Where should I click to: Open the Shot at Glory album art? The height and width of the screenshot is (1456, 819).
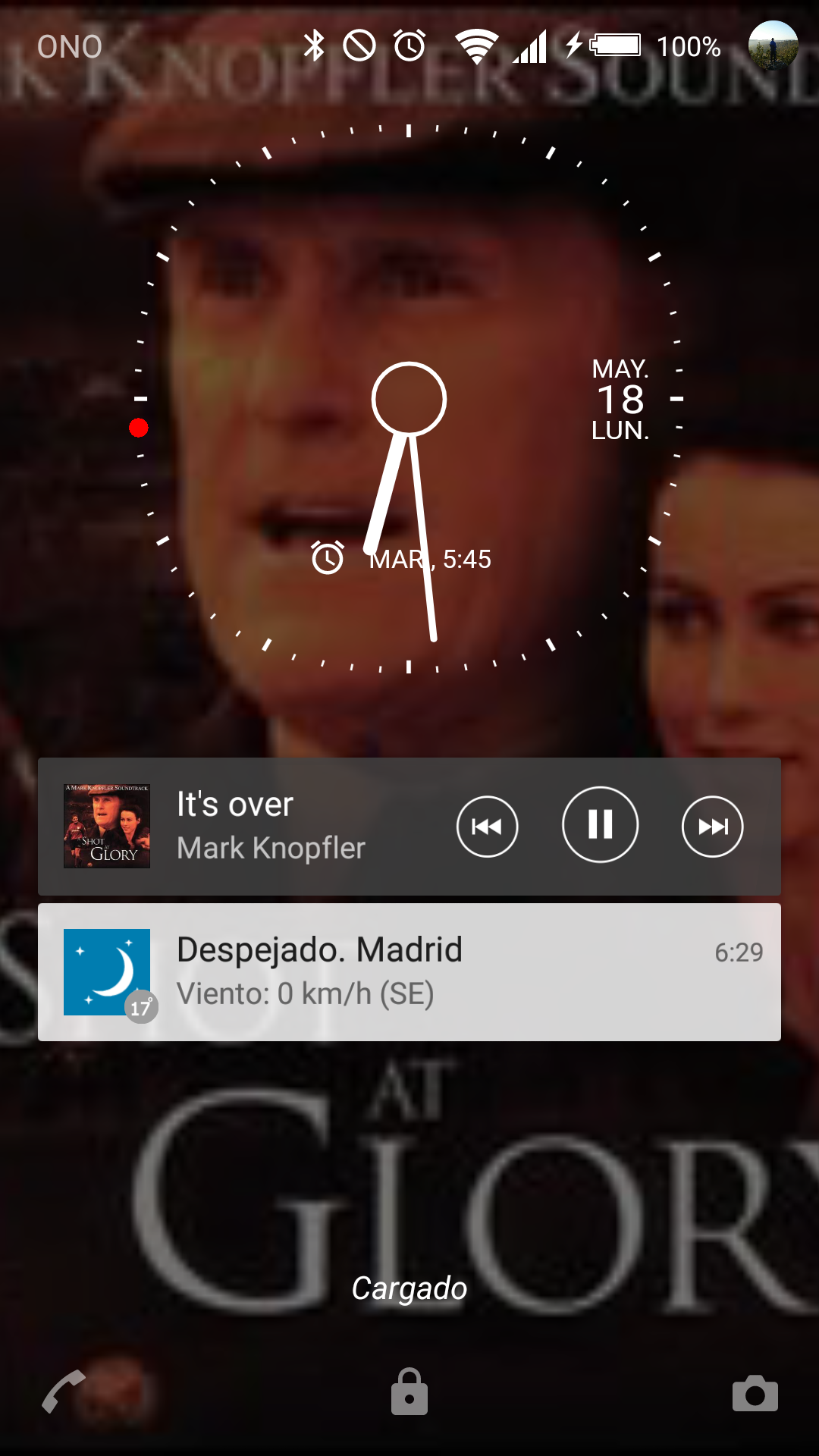(x=107, y=826)
